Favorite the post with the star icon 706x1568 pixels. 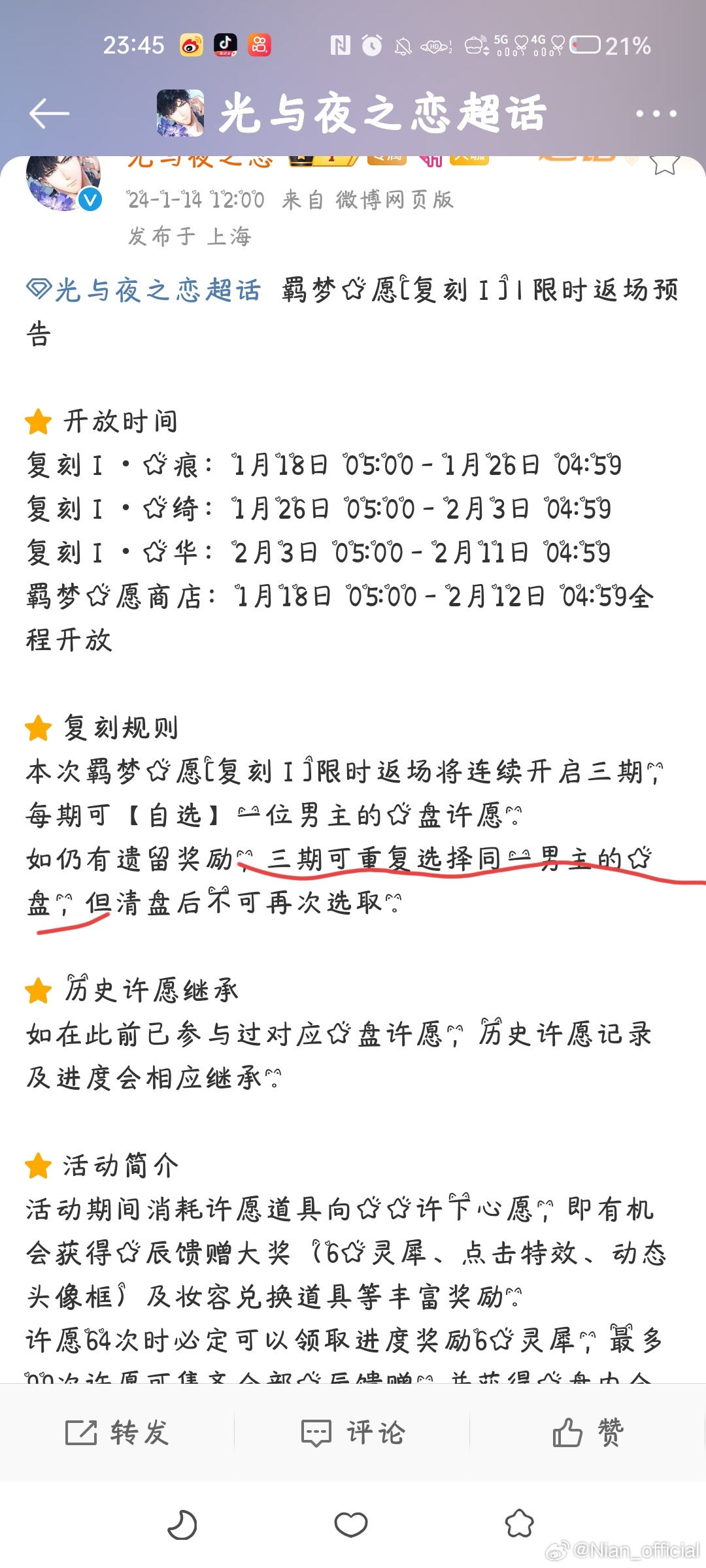click(664, 163)
